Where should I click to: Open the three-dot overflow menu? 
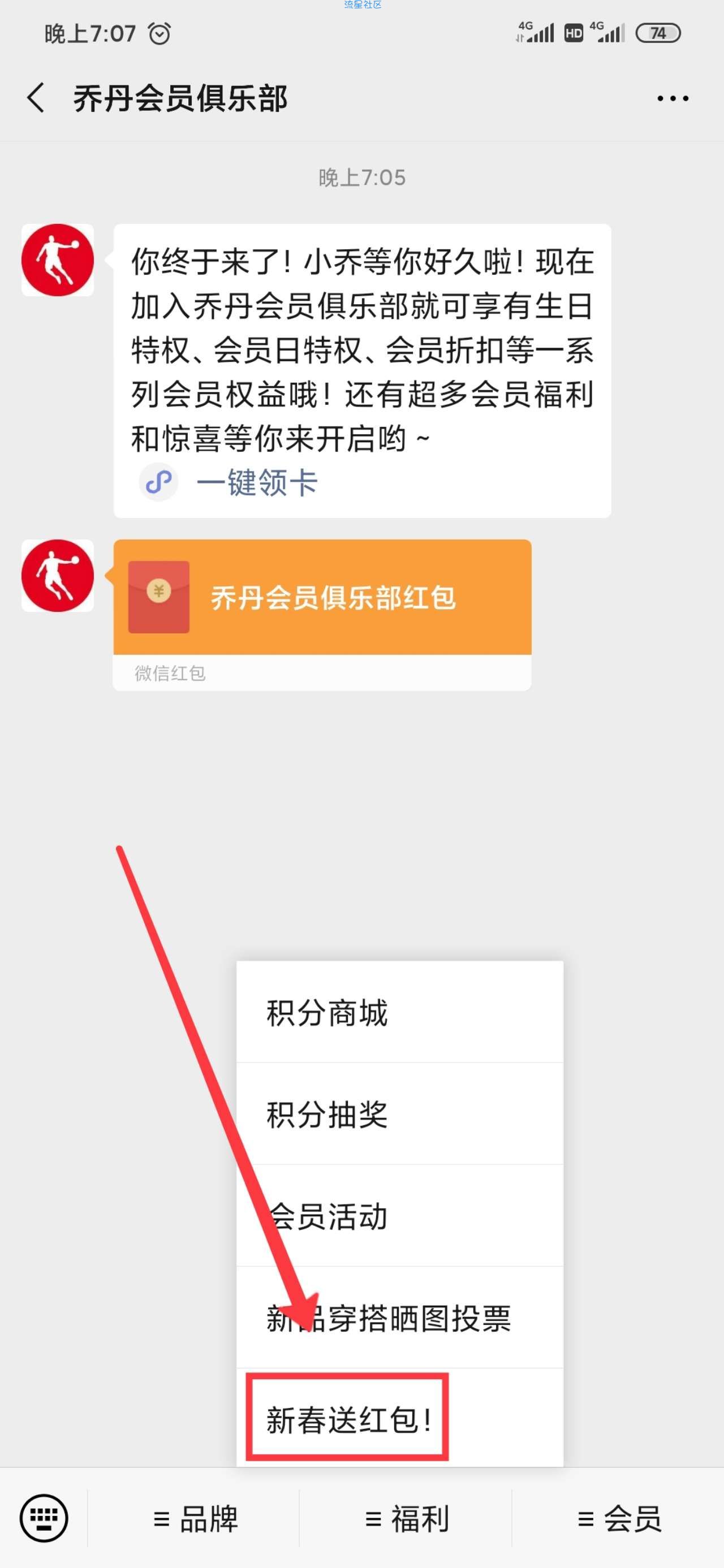pos(672,98)
